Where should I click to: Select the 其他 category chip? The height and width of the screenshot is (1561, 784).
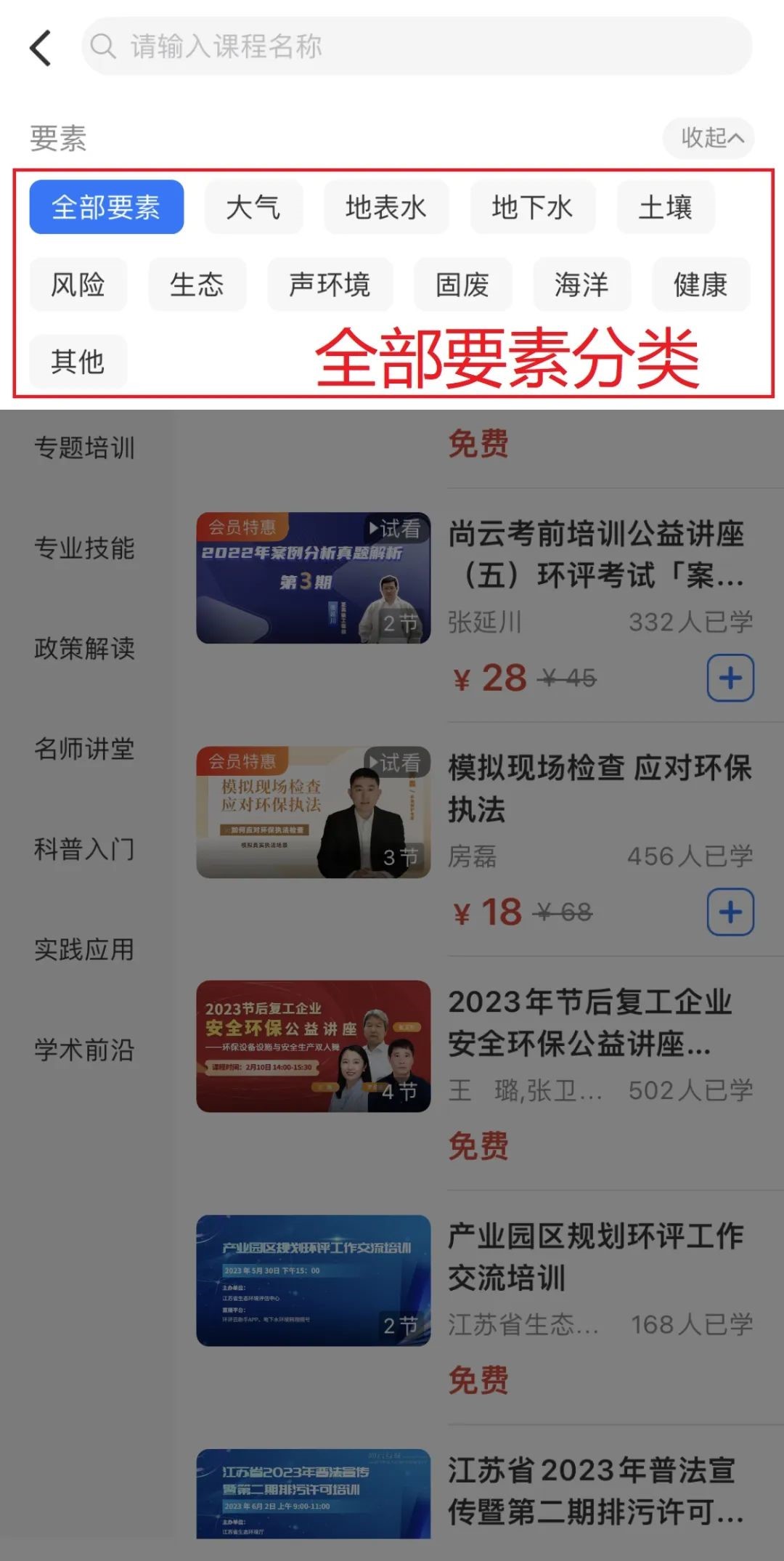click(78, 361)
